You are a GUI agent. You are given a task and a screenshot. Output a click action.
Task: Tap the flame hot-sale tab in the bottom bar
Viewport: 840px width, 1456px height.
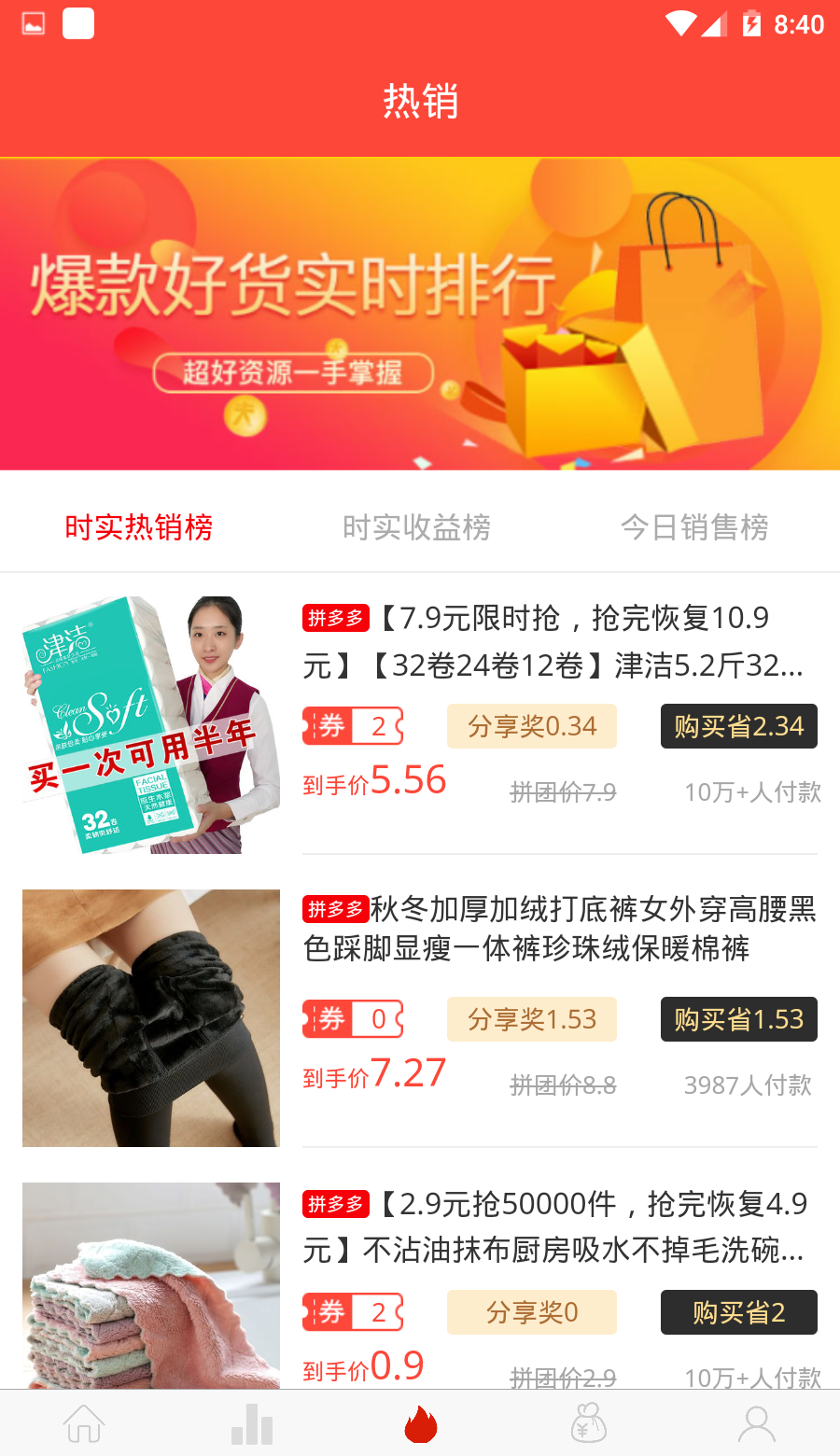[x=420, y=1424]
